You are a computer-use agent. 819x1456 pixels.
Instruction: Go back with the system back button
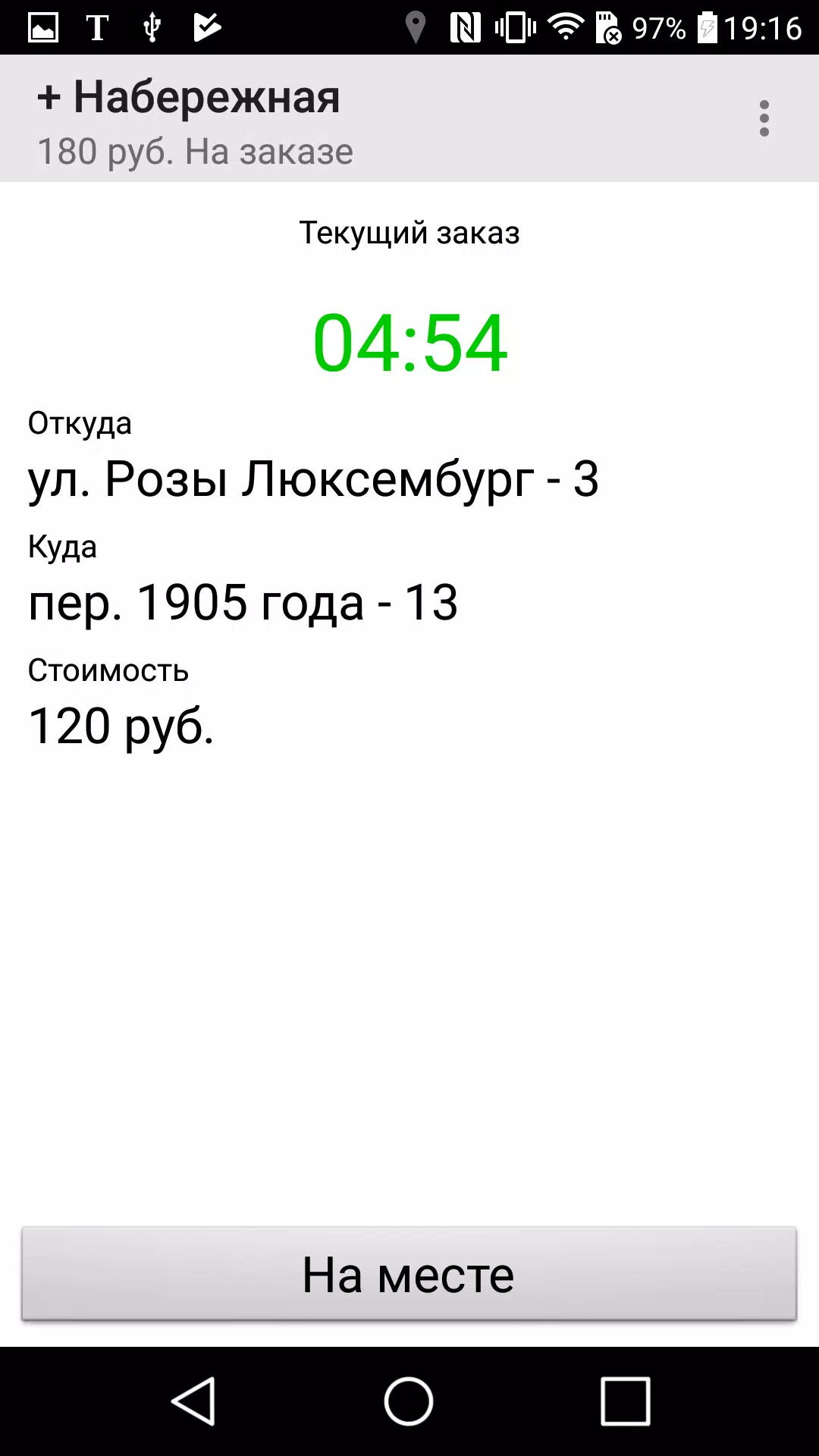pyautogui.click(x=194, y=1401)
